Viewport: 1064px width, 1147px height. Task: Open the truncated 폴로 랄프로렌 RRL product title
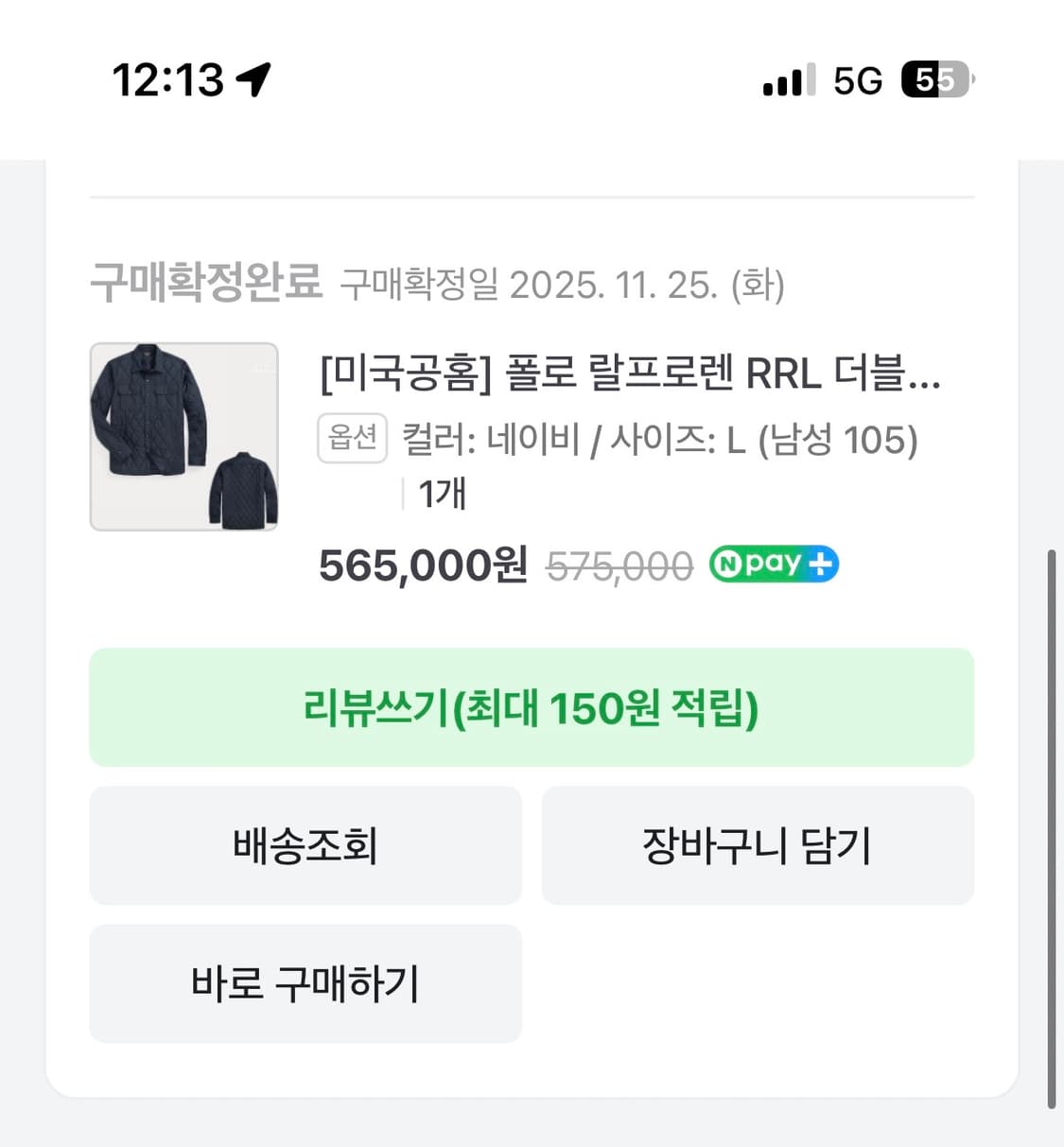click(629, 375)
